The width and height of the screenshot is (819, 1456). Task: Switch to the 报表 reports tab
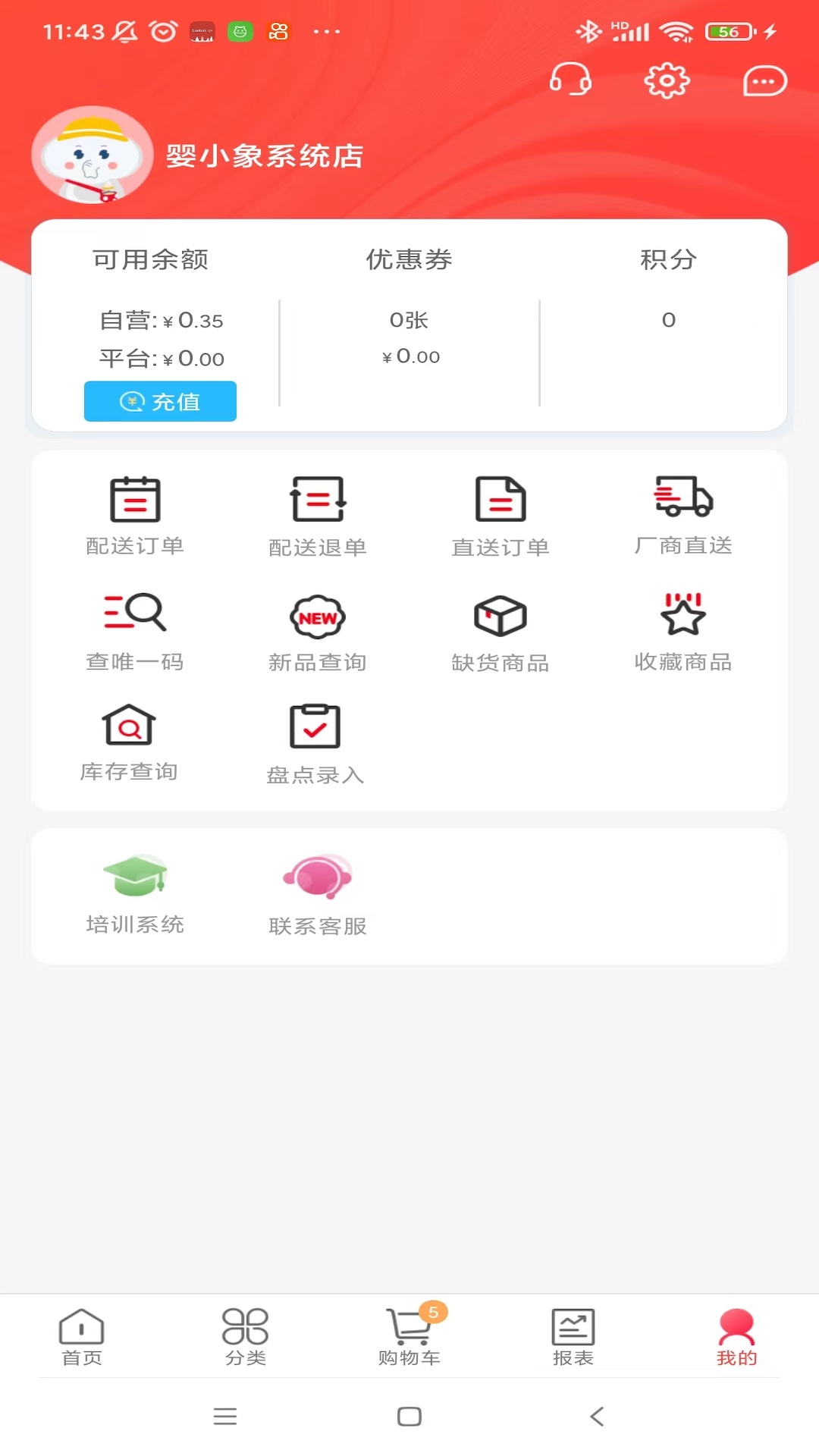click(573, 1338)
